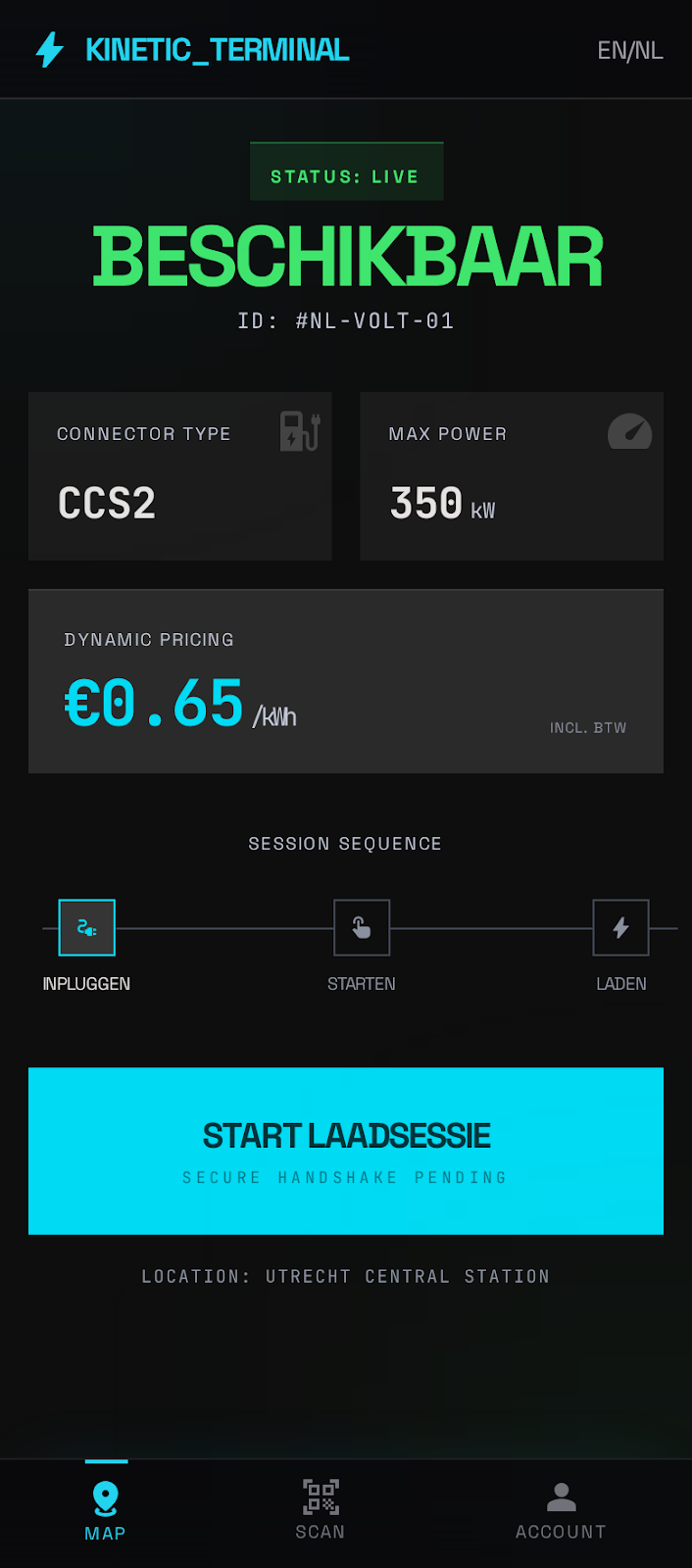Start the charging session with Start Laadsessie

click(x=346, y=1150)
